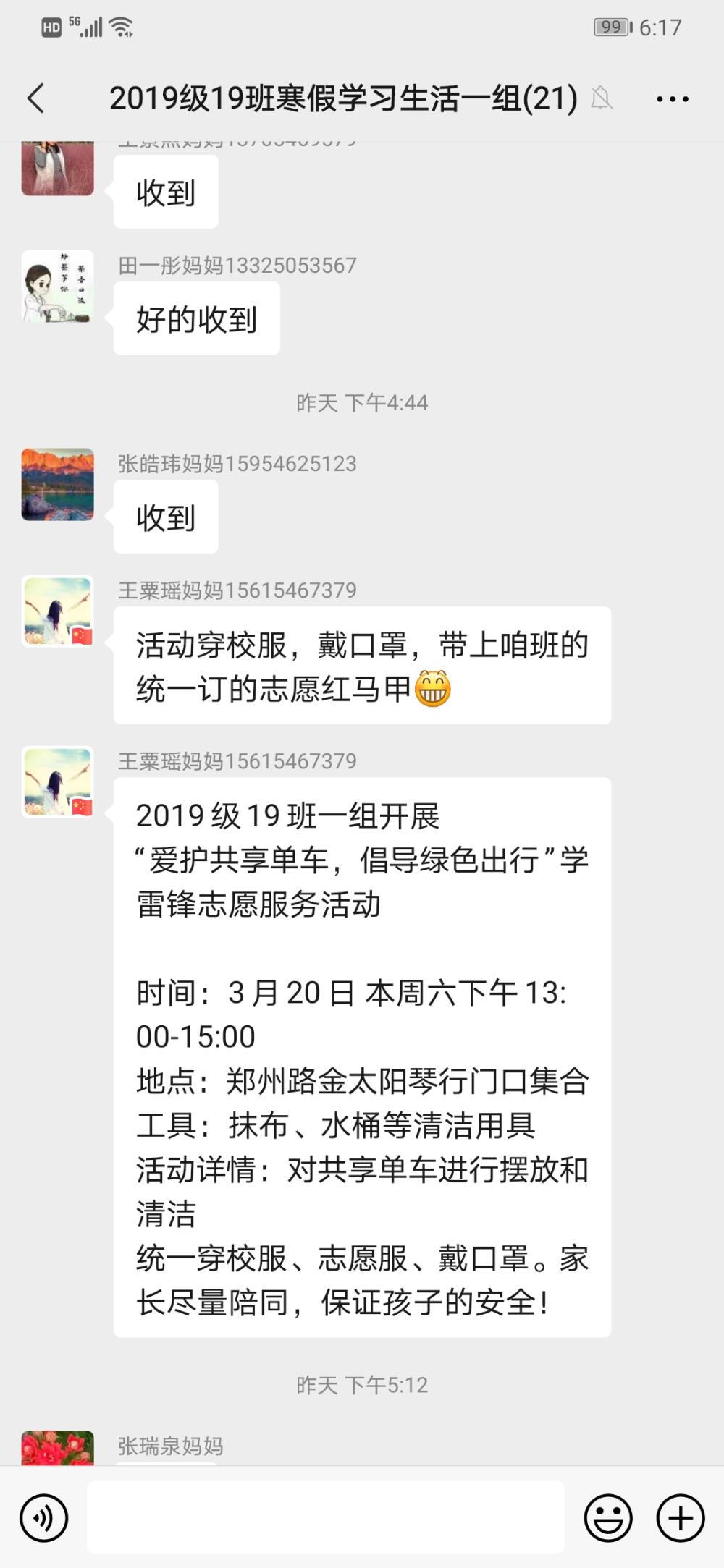Viewport: 724px width, 1568px height.
Task: Open 张瑞泉妈妈's flower avatar
Action: pyautogui.click(x=58, y=1447)
